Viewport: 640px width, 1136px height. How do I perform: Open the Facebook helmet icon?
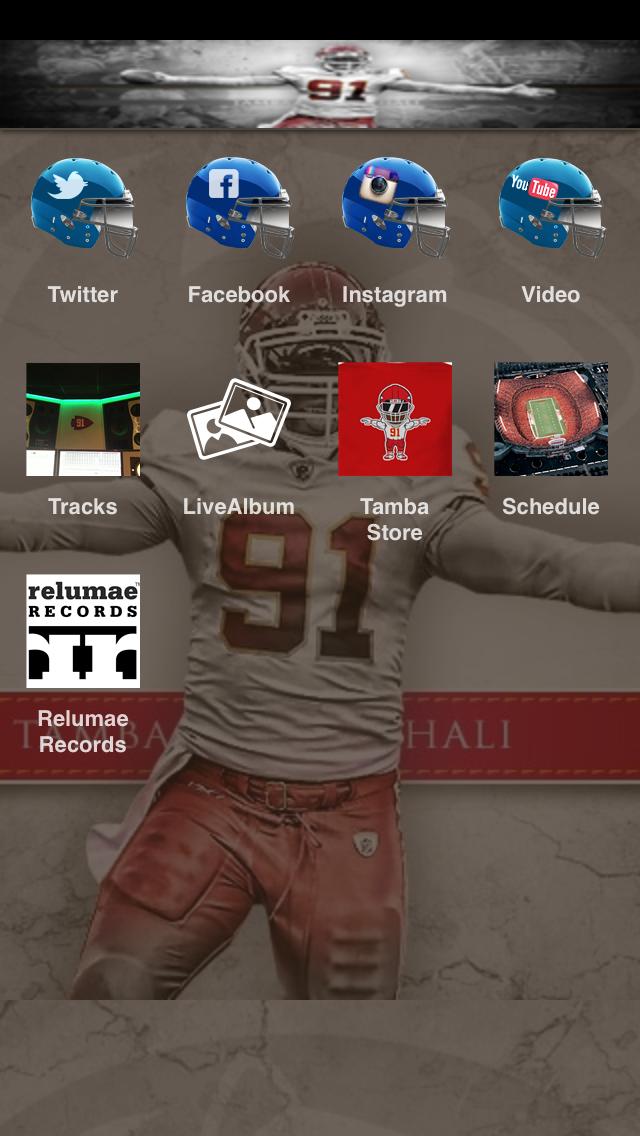point(239,208)
